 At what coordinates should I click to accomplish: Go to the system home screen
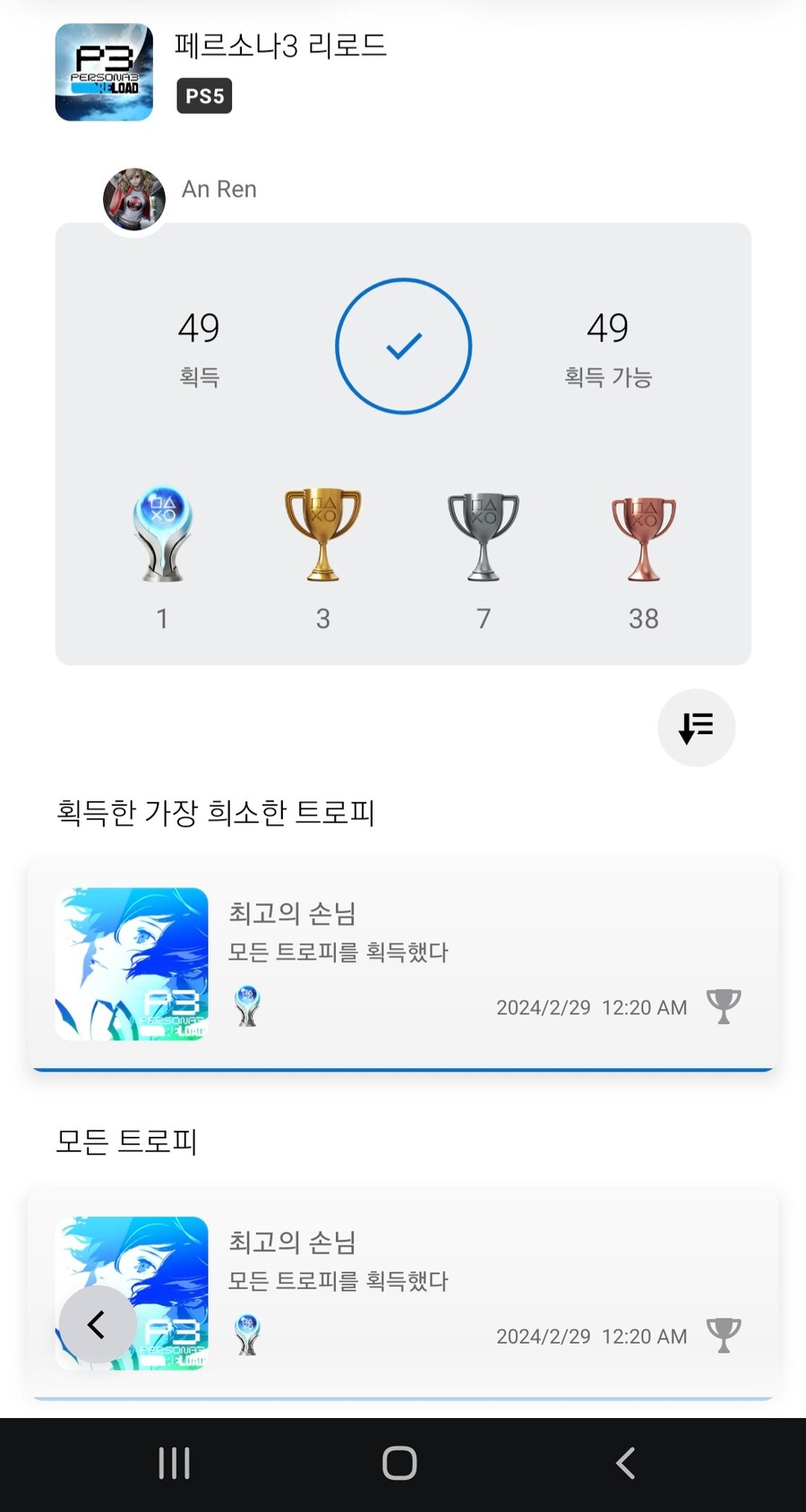pyautogui.click(x=399, y=1463)
